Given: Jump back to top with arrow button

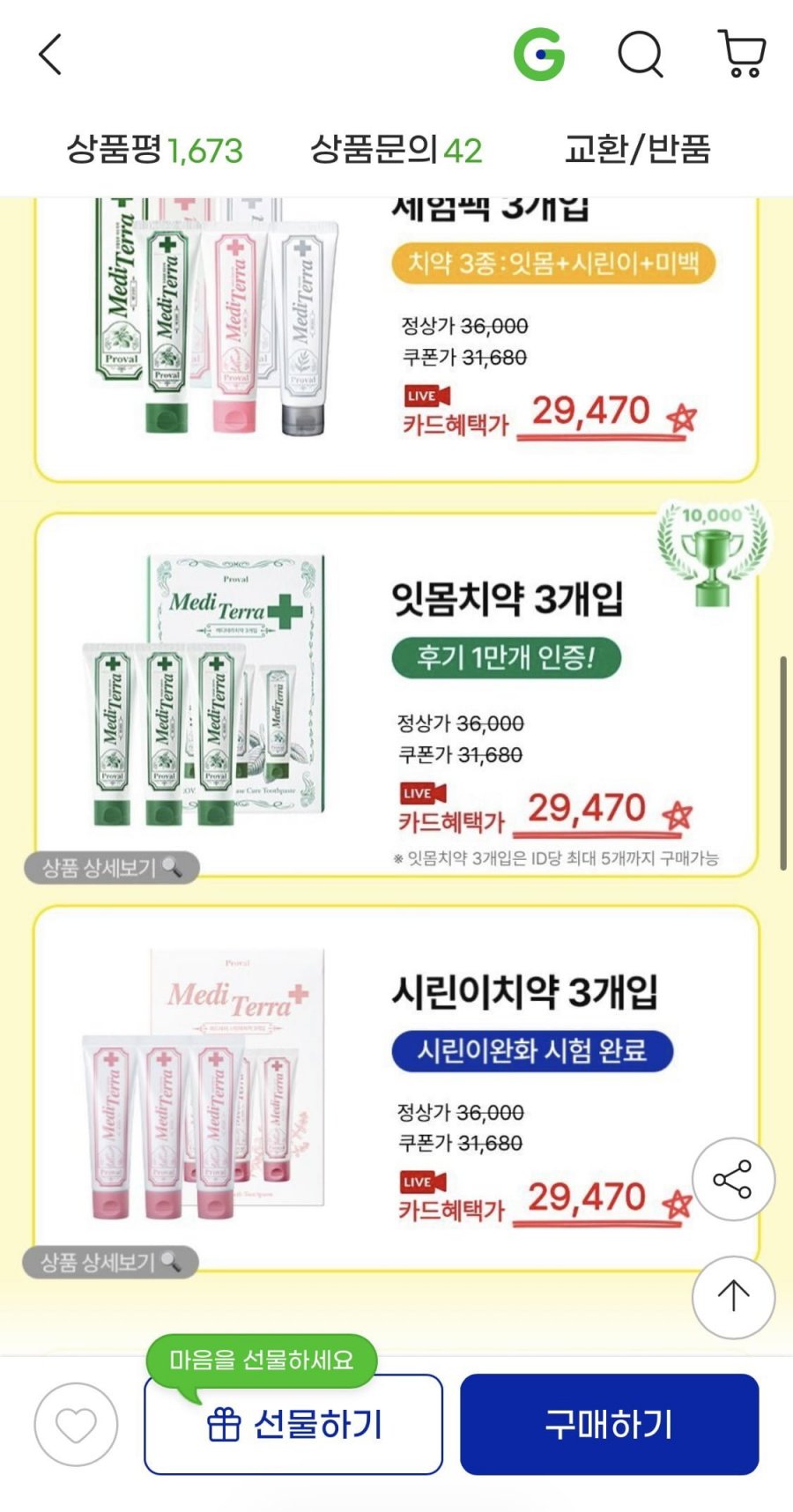Looking at the screenshot, I should pyautogui.click(x=733, y=1296).
